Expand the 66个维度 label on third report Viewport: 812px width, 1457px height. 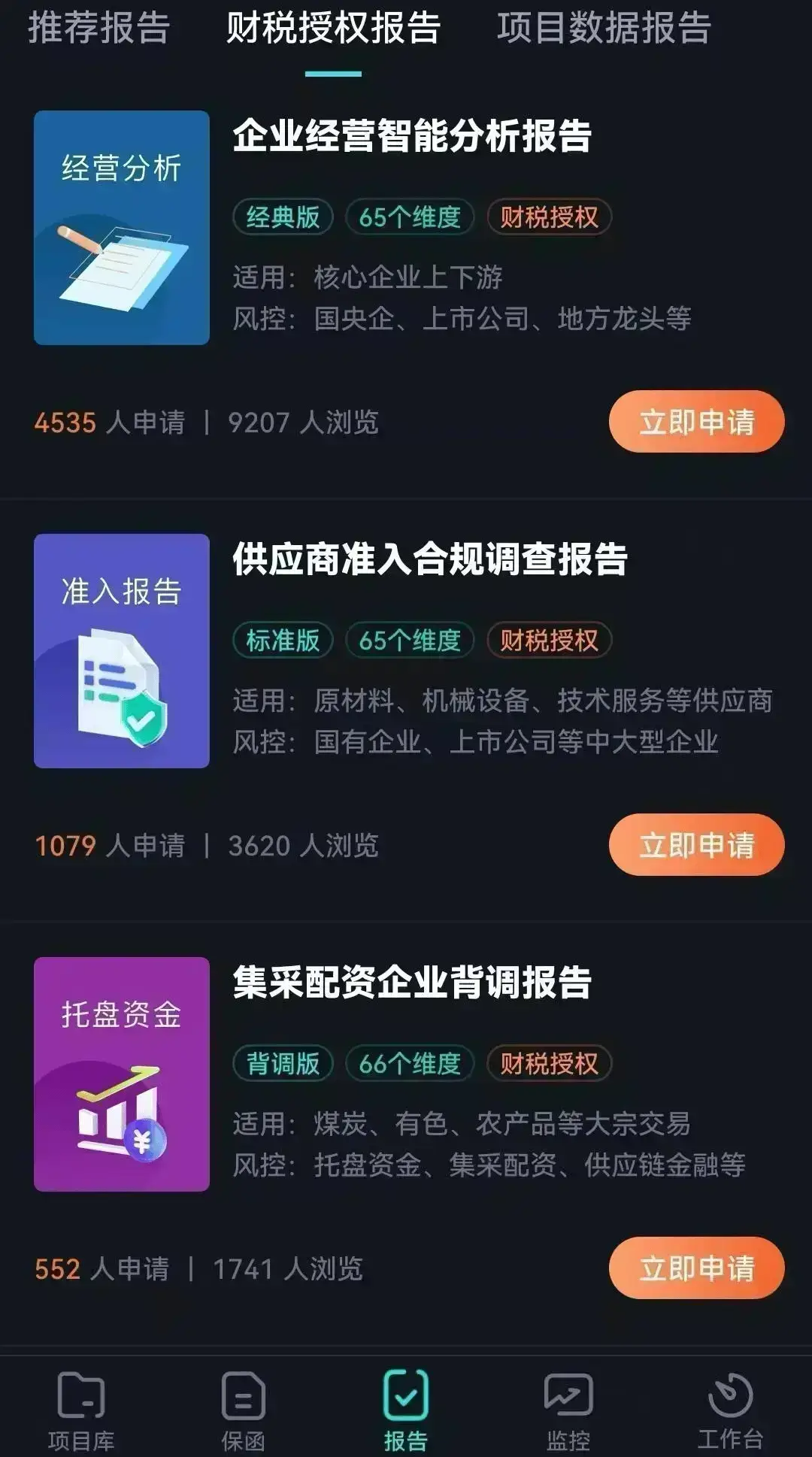click(410, 1063)
